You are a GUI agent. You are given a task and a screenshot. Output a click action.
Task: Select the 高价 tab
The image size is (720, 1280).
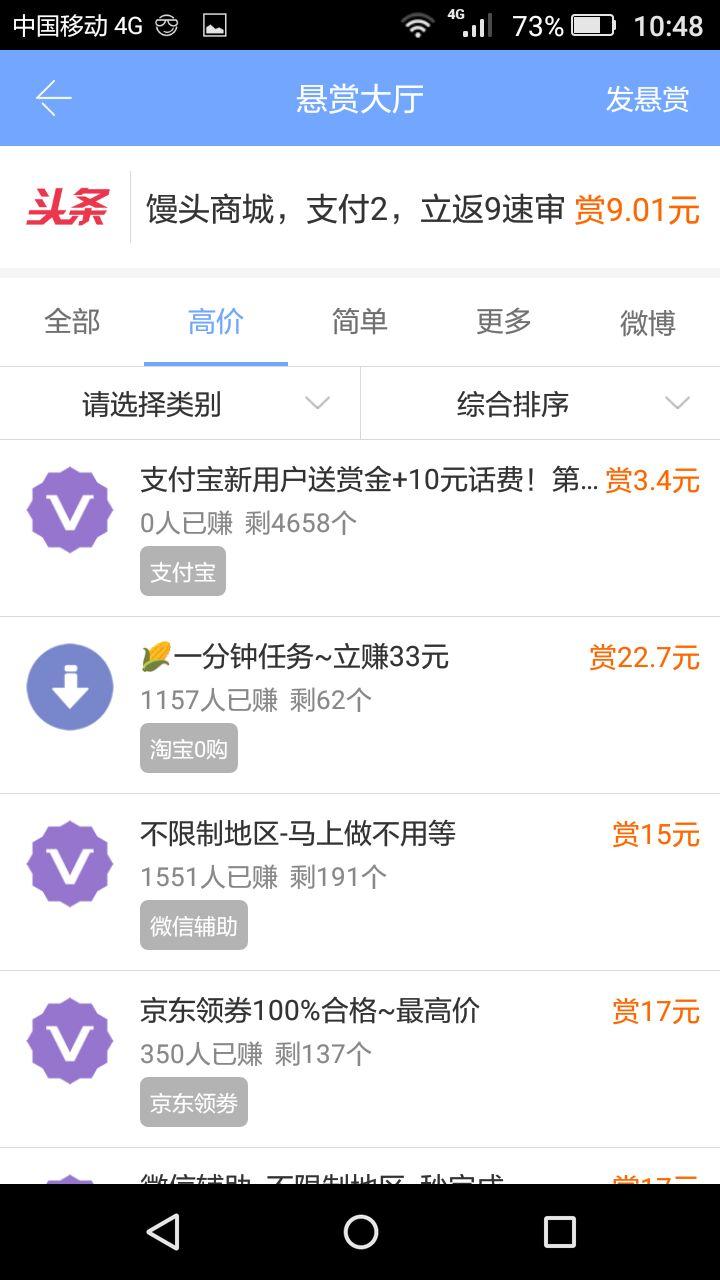point(216,322)
